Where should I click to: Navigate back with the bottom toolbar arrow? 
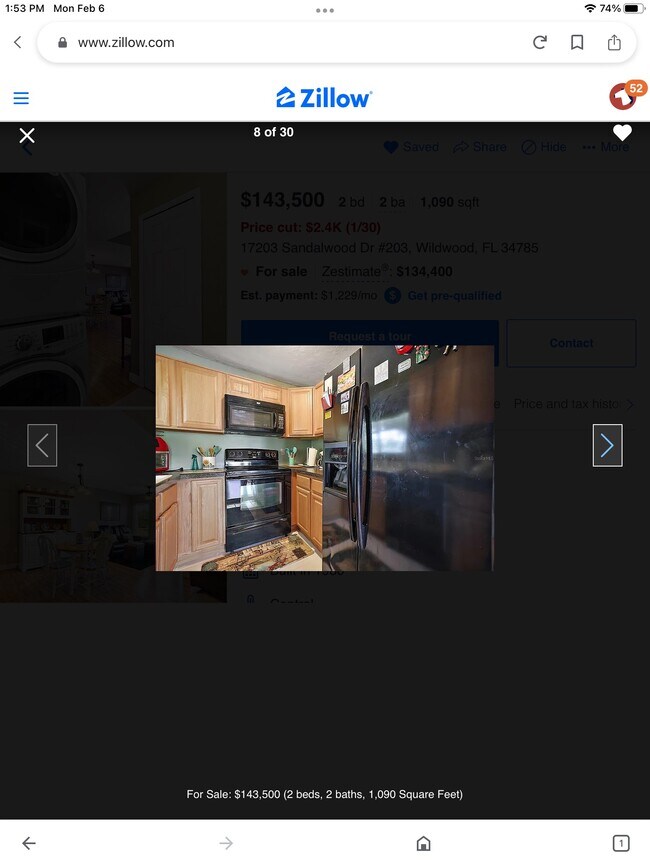click(29, 843)
